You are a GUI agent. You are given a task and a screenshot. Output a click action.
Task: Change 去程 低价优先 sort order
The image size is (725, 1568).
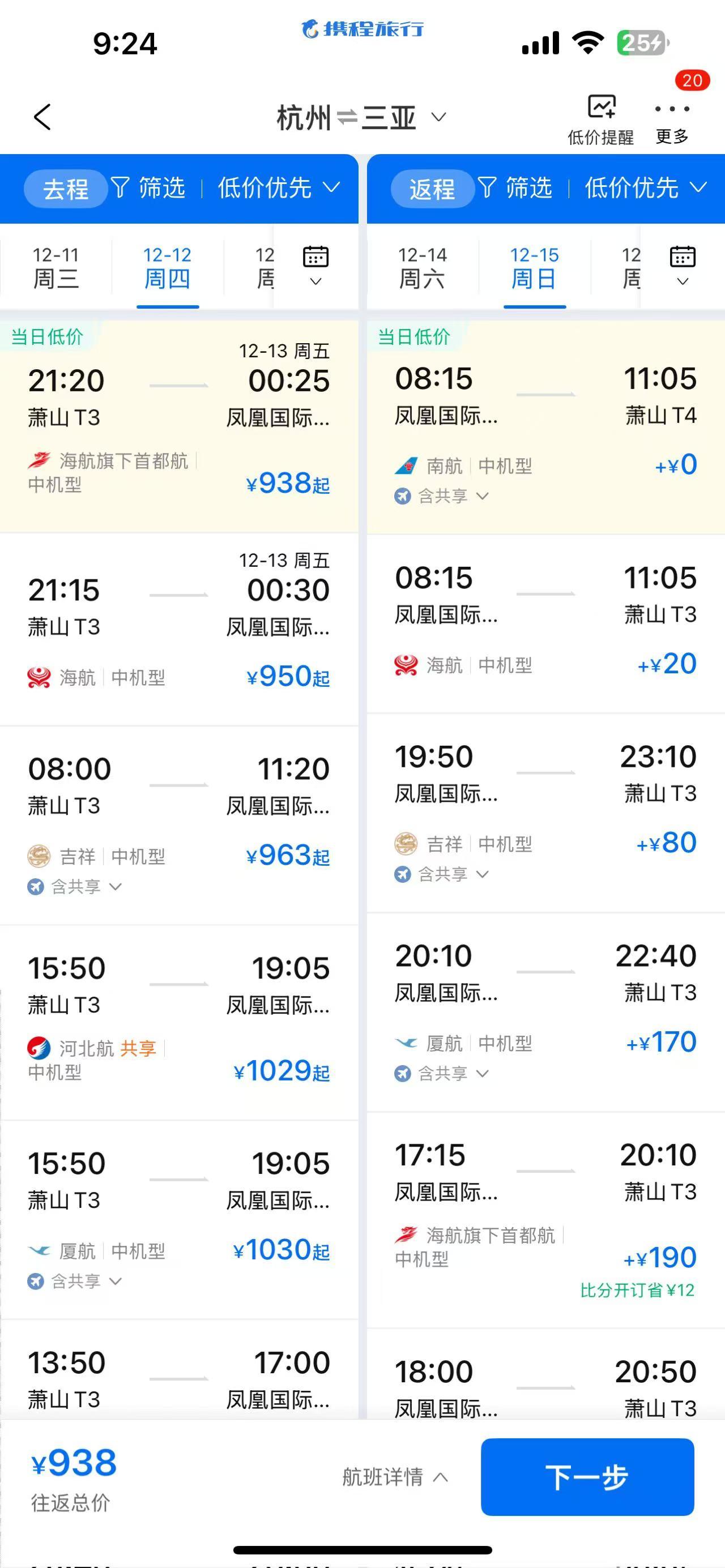pos(279,188)
